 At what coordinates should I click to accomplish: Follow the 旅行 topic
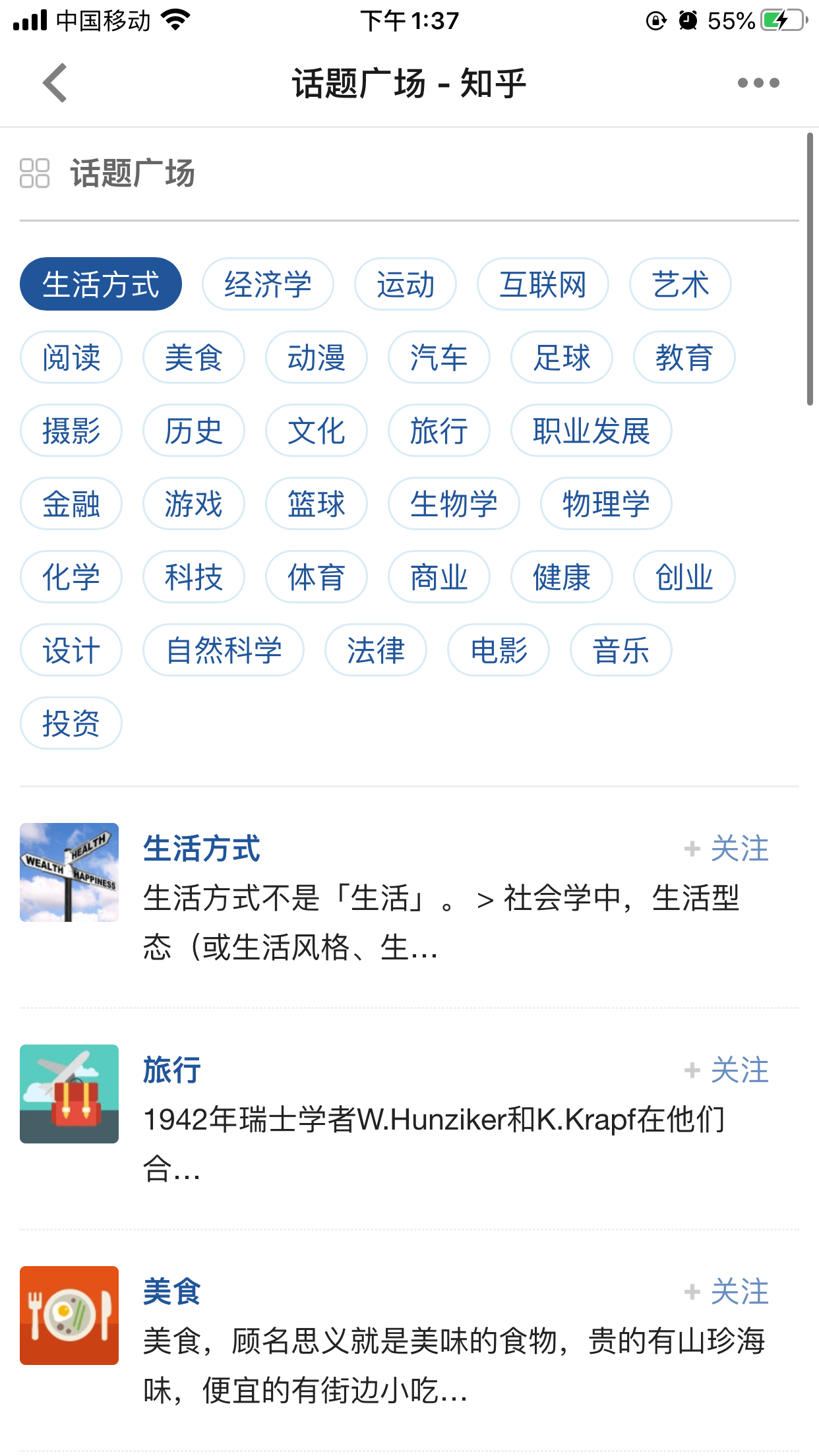point(727,1070)
